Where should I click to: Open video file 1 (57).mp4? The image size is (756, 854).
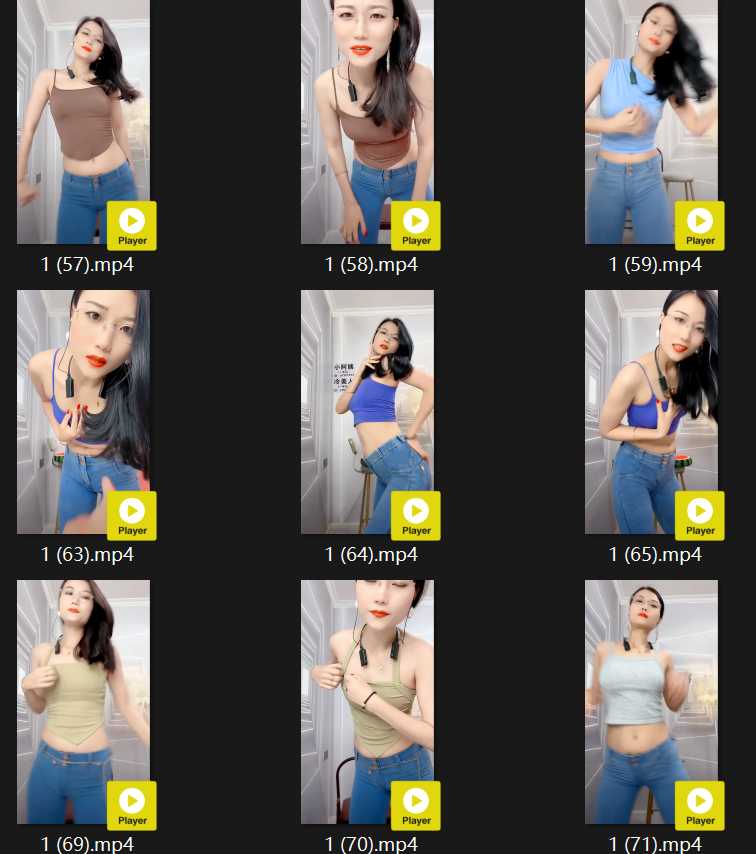pos(83,120)
